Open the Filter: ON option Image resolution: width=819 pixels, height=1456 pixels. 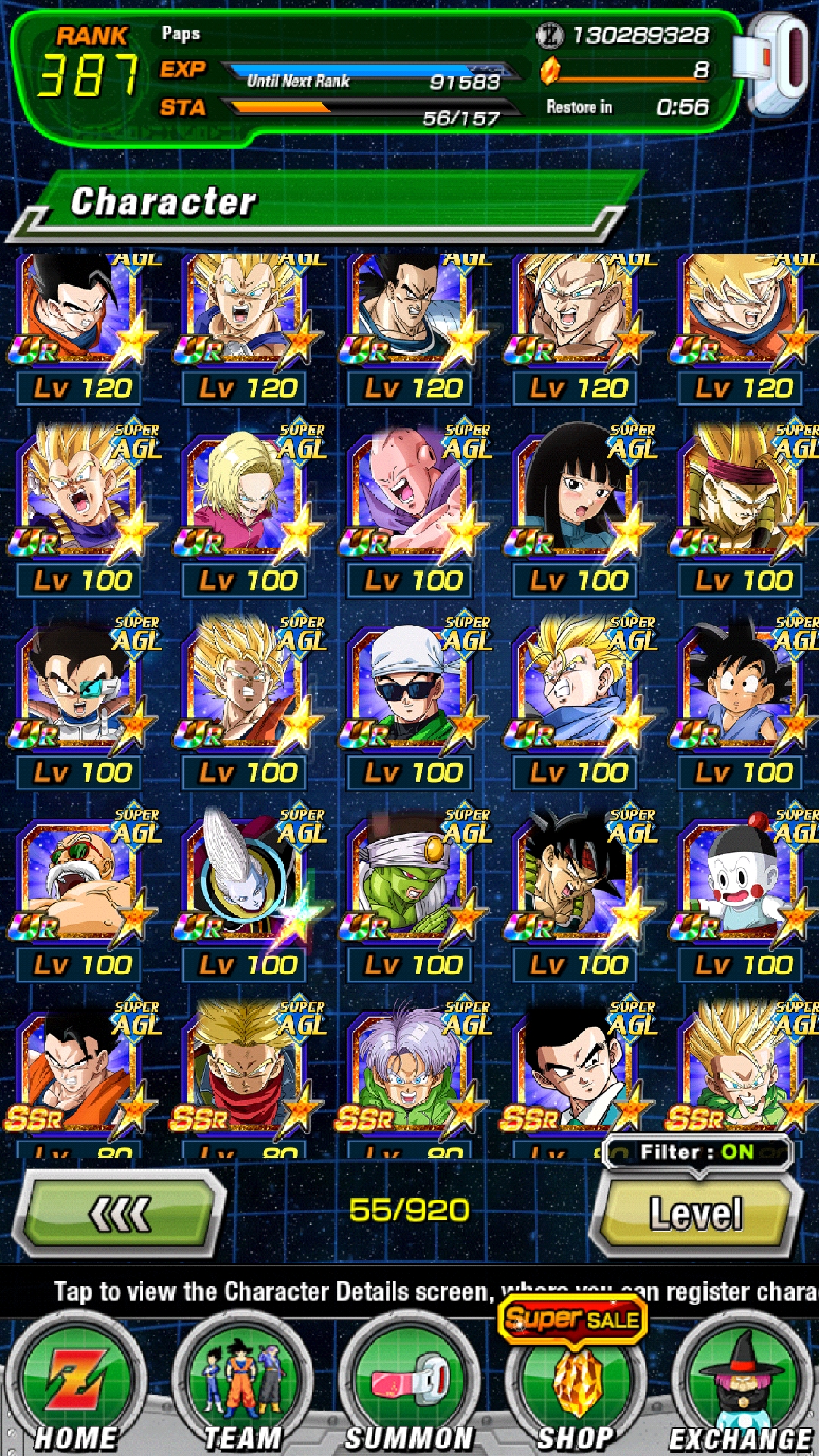697,1153
